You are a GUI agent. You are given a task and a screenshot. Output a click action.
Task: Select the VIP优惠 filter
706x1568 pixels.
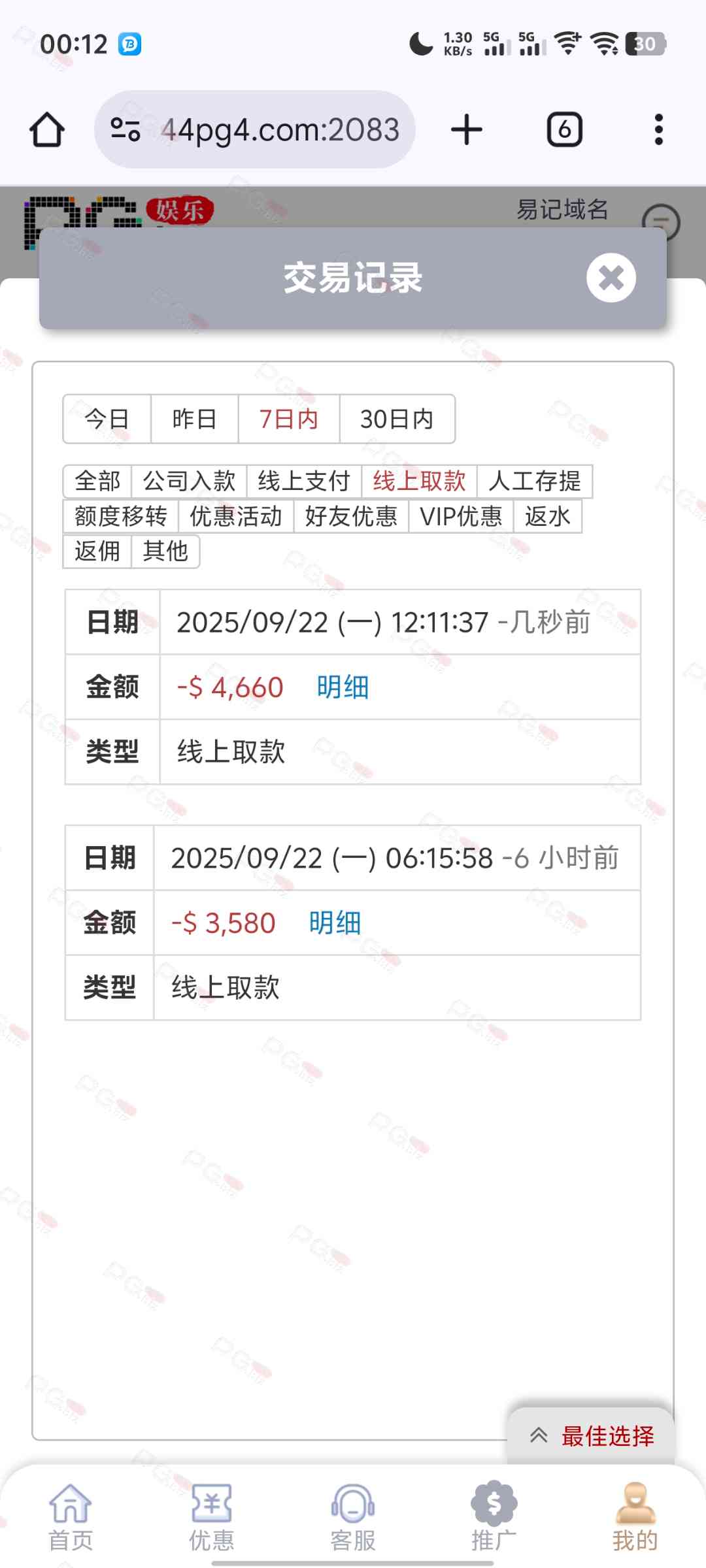pyautogui.click(x=461, y=516)
